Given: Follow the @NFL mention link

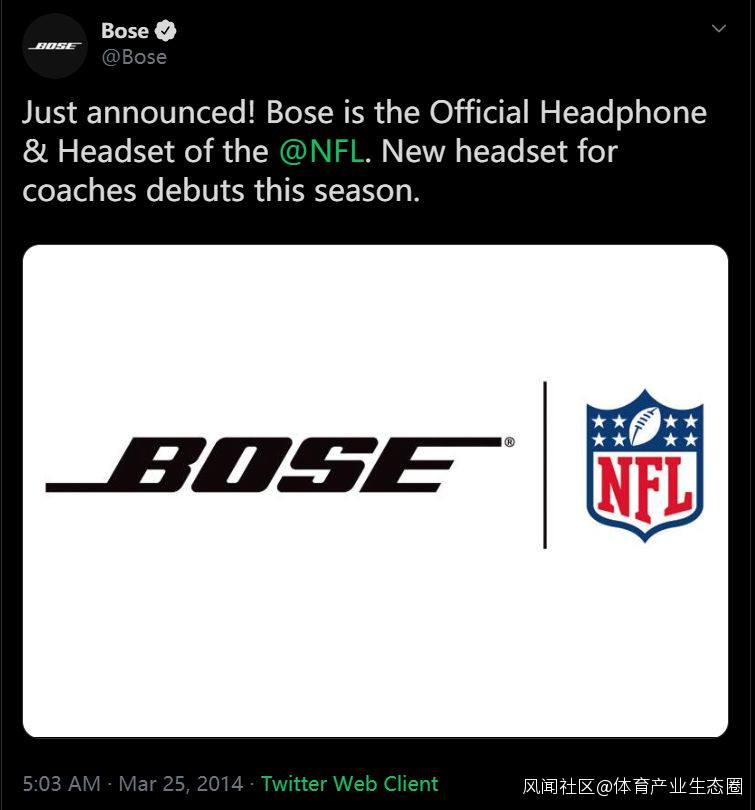Looking at the screenshot, I should pos(322,151).
